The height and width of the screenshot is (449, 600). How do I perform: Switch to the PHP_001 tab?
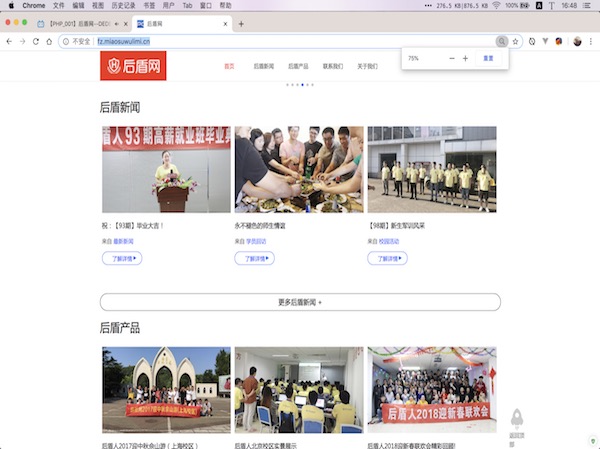80,23
